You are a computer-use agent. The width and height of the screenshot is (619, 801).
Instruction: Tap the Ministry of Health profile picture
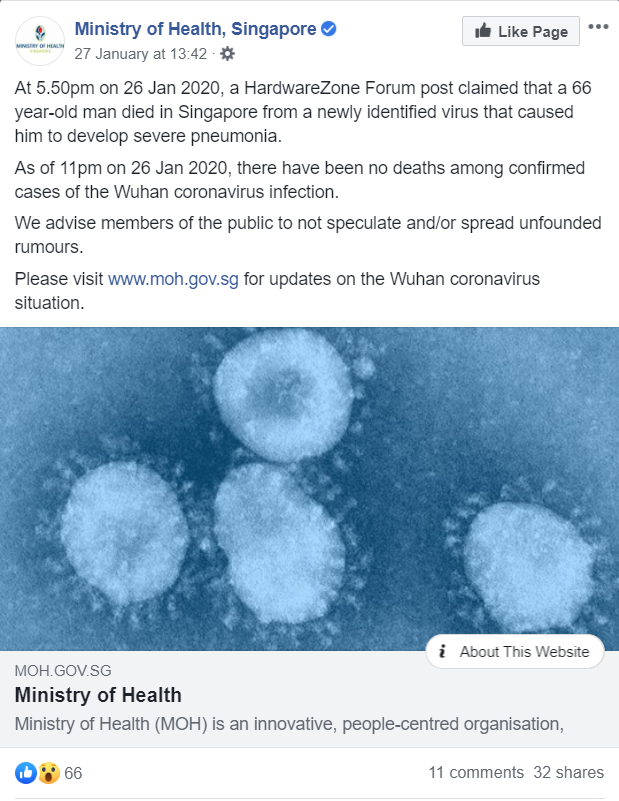tap(40, 40)
